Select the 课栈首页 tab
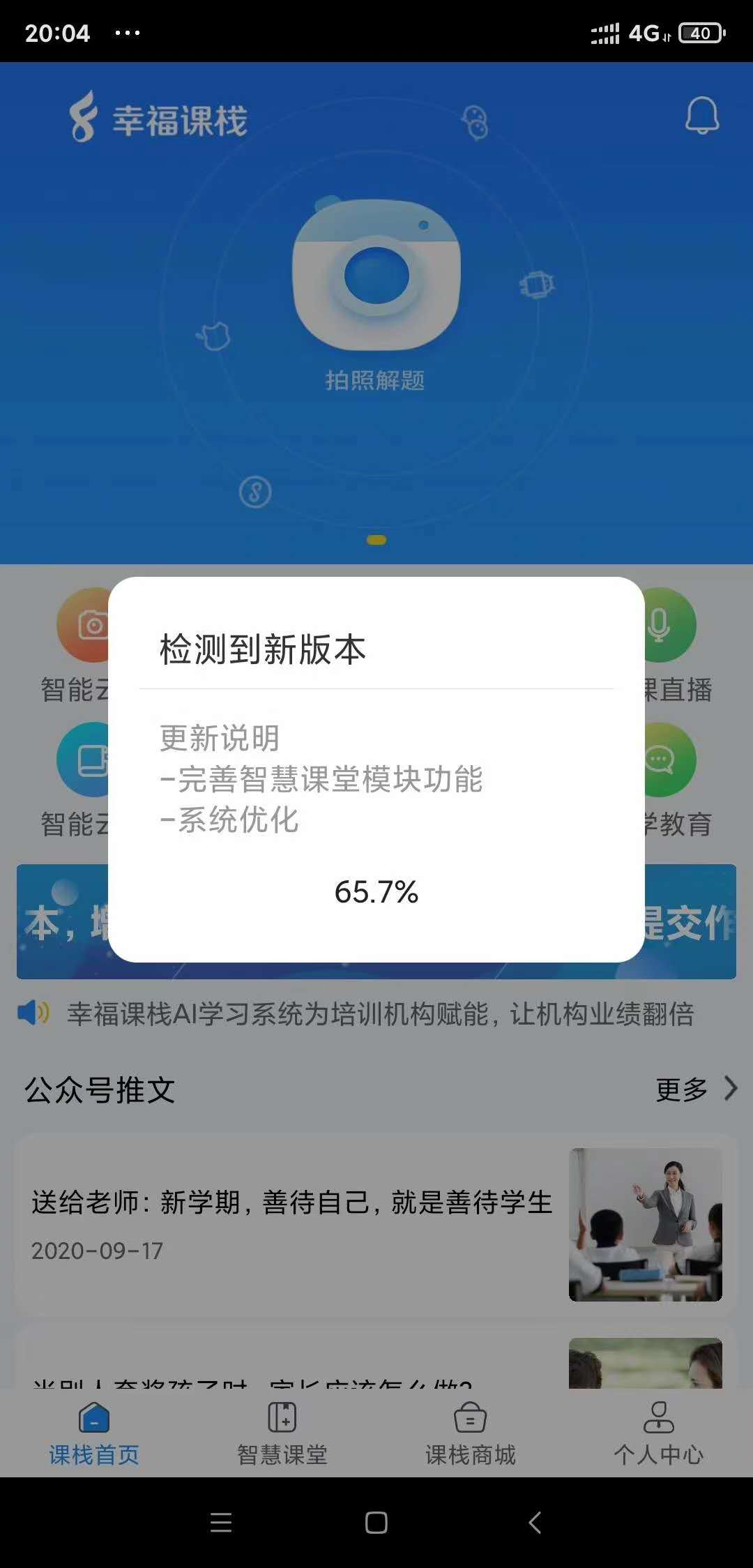The width and height of the screenshot is (753, 1568). tap(94, 1433)
